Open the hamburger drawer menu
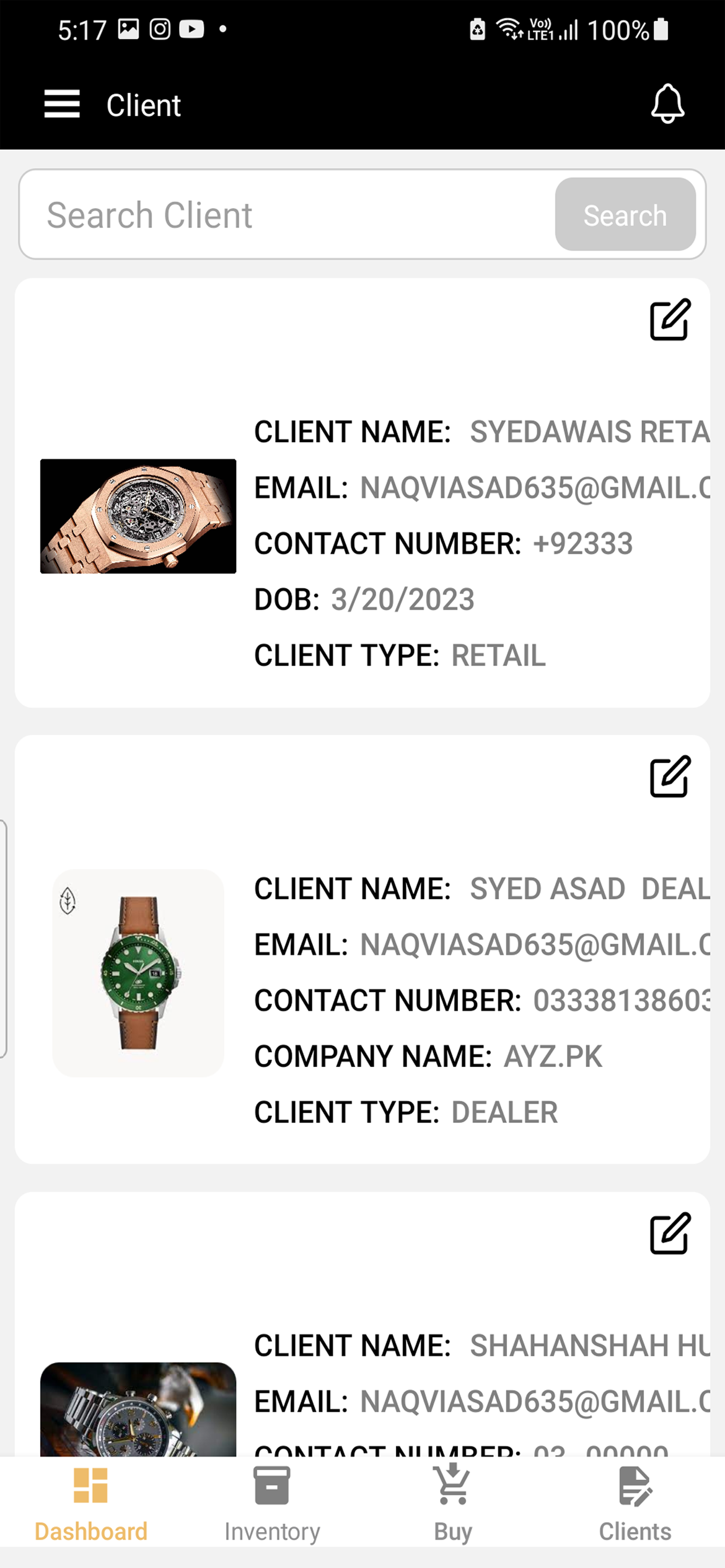Screen dimensions: 725x1568 tap(62, 104)
